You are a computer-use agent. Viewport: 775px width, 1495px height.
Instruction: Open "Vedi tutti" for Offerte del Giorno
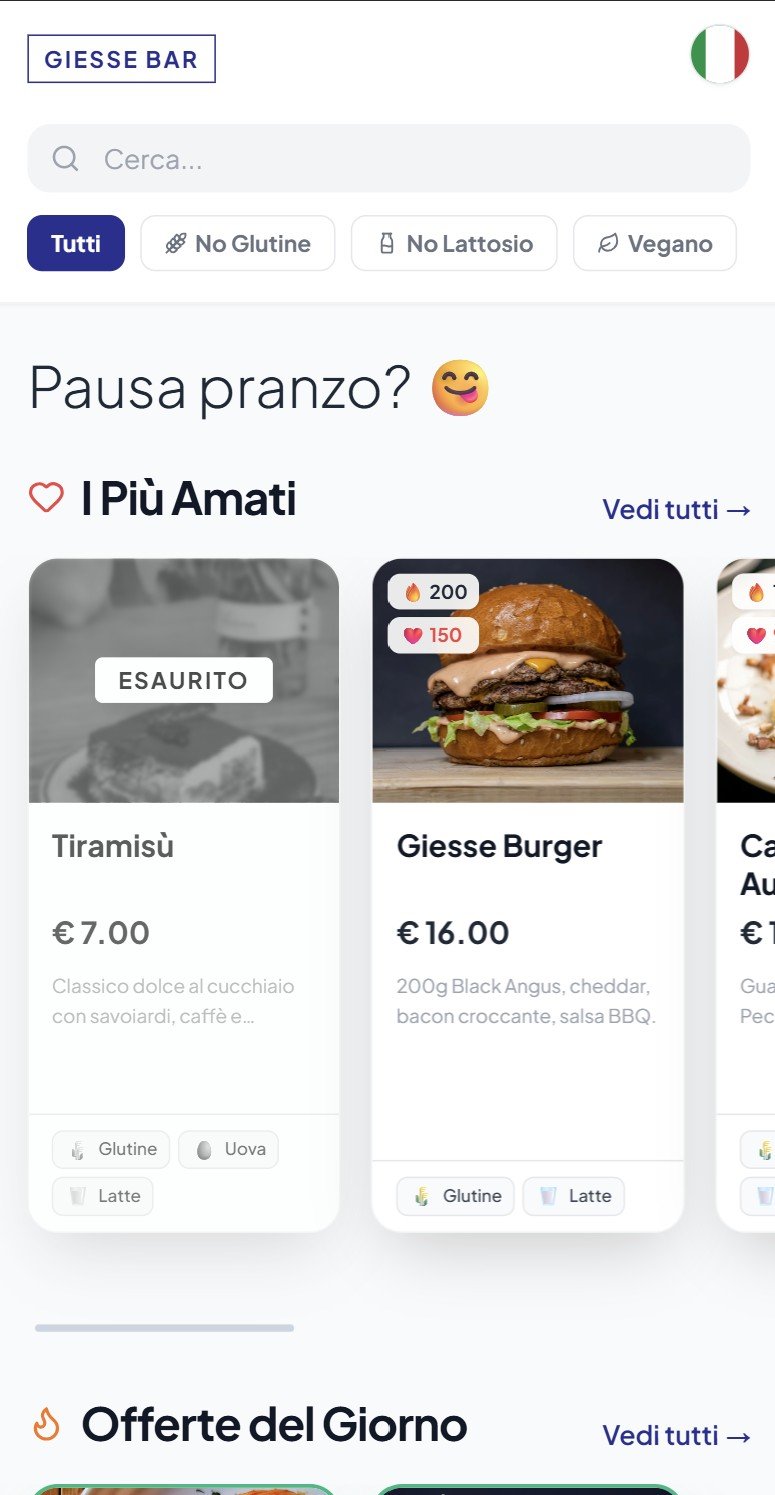pos(677,1435)
